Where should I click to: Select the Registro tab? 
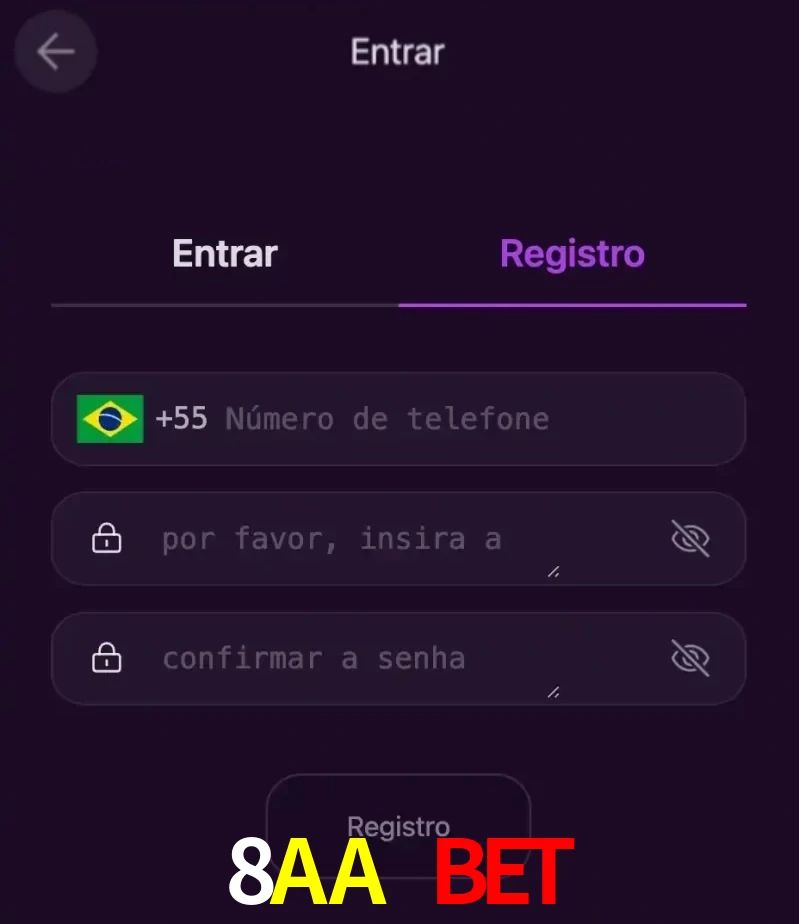572,254
